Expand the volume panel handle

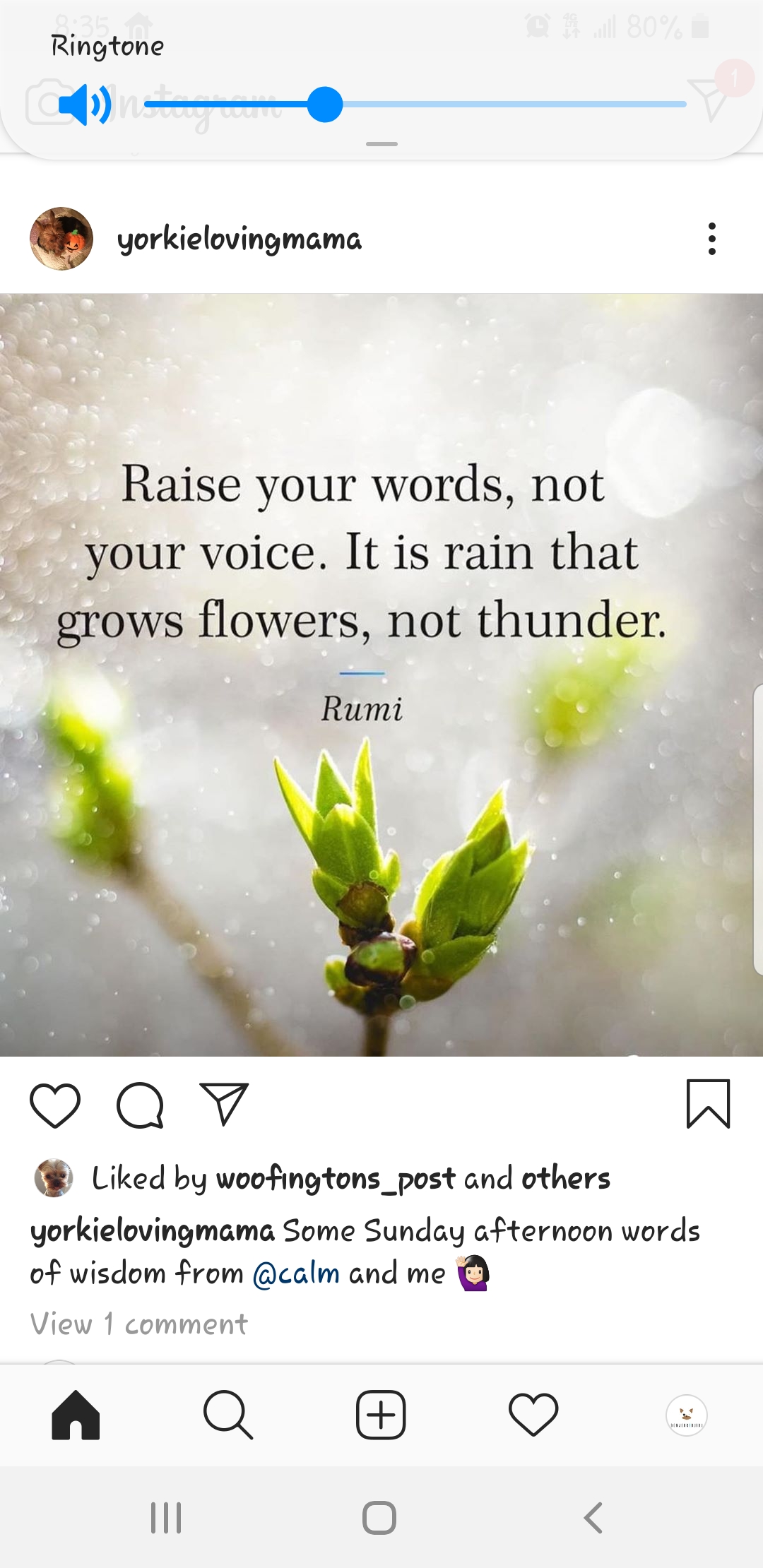(381, 144)
